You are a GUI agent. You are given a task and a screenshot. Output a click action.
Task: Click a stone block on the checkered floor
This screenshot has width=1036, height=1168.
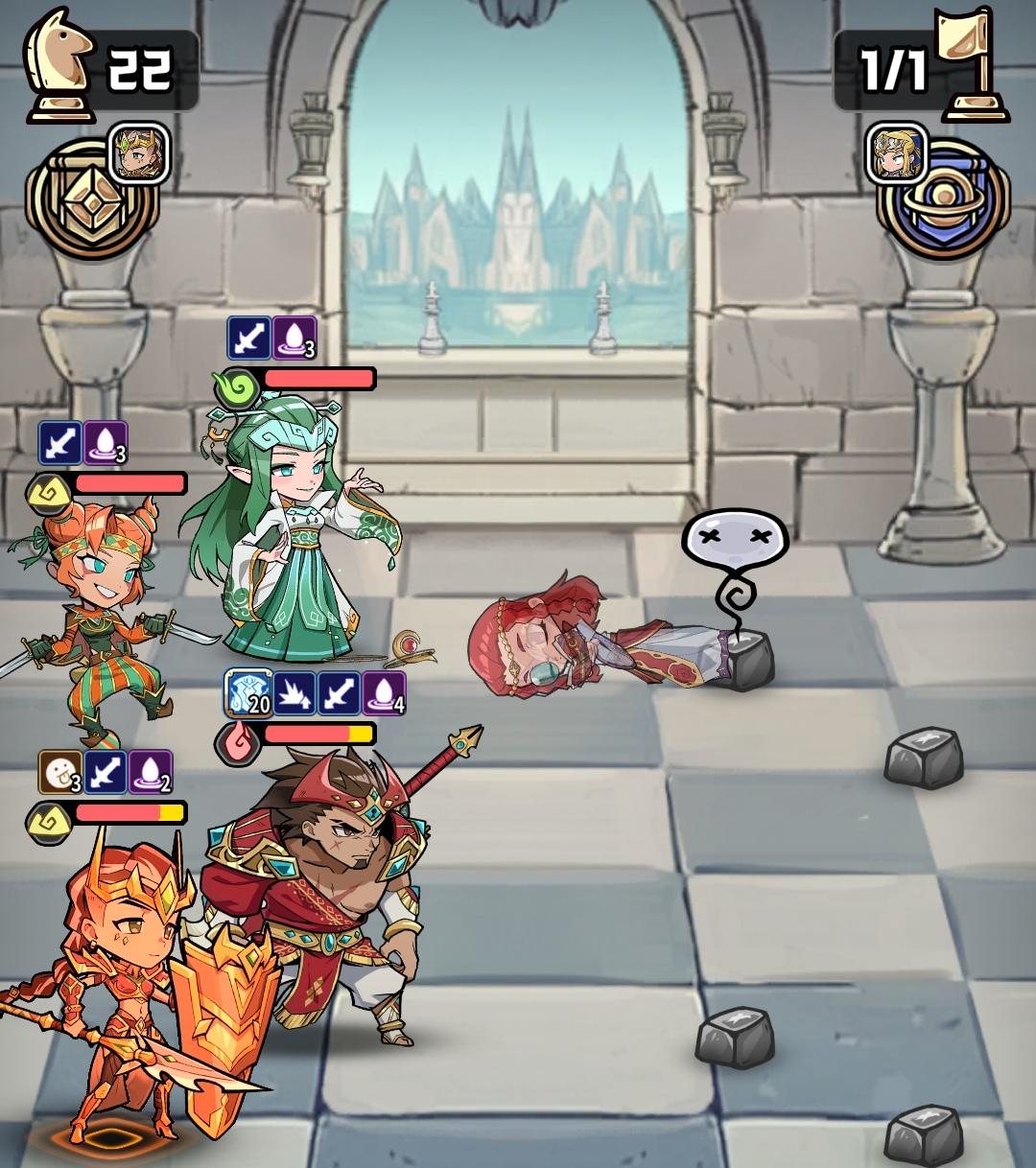click(x=924, y=759)
